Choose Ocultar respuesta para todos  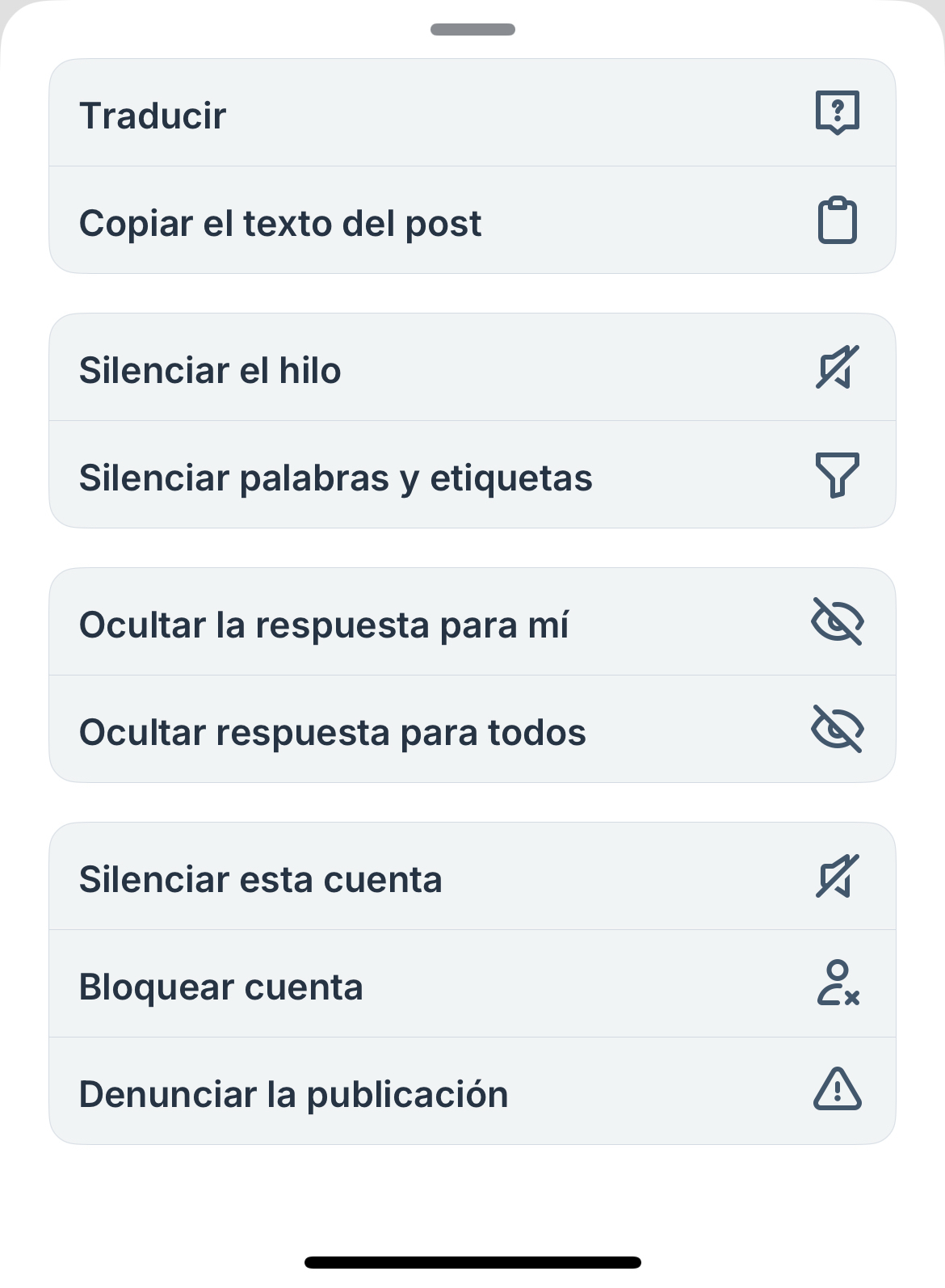pos(472,730)
